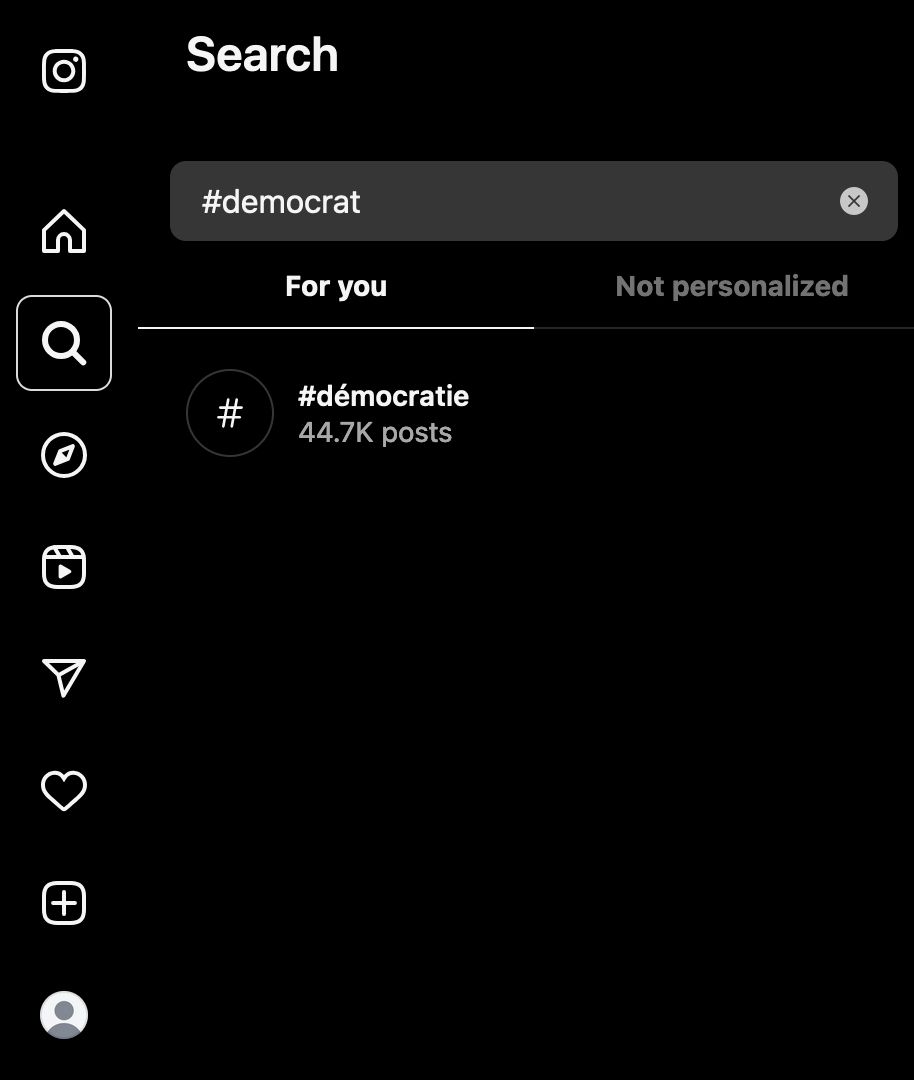
Task: Open notifications heart icon
Action: [64, 791]
